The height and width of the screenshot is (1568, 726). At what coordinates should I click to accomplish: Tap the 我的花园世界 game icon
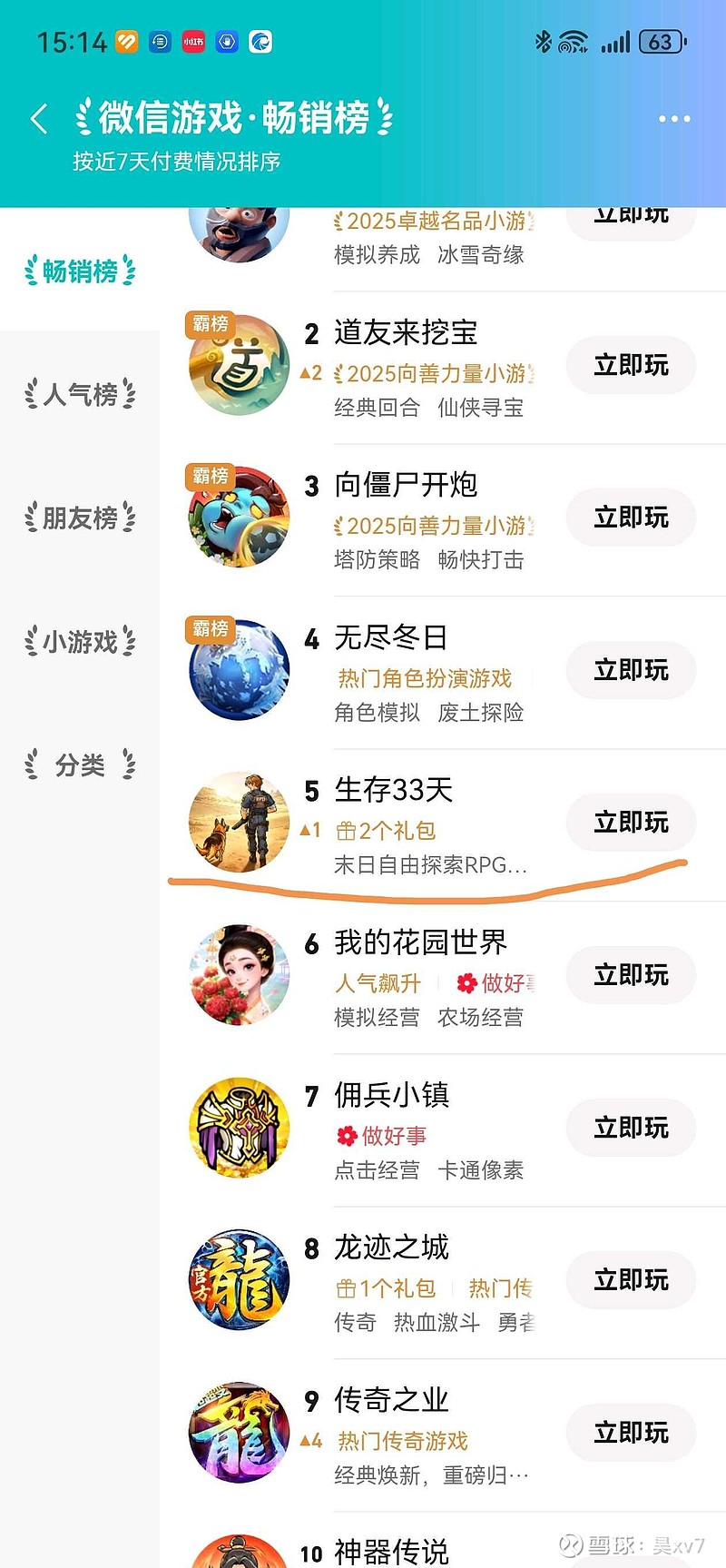tap(238, 974)
